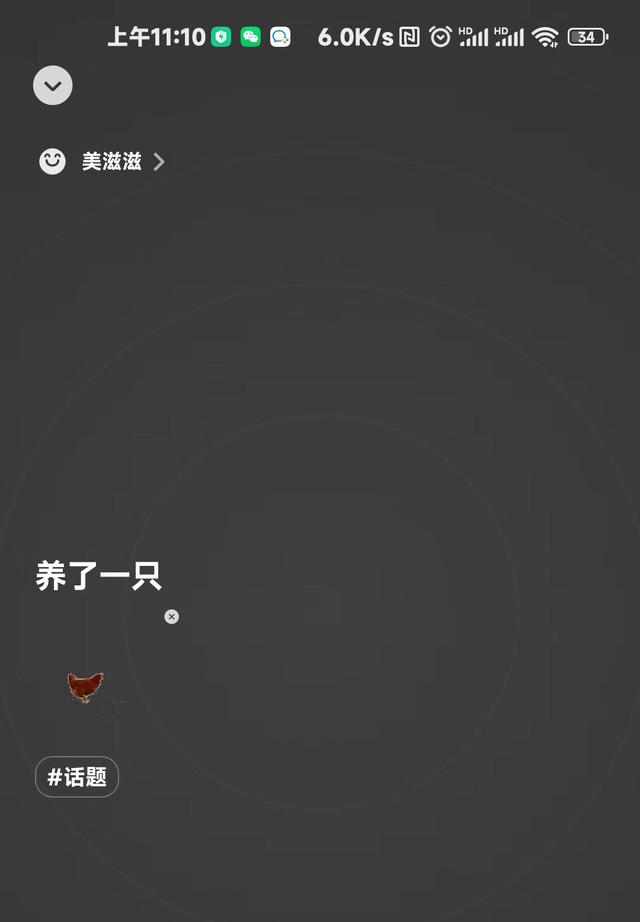The height and width of the screenshot is (922, 640).
Task: Add a #话题 topic tag
Action: 77,777
